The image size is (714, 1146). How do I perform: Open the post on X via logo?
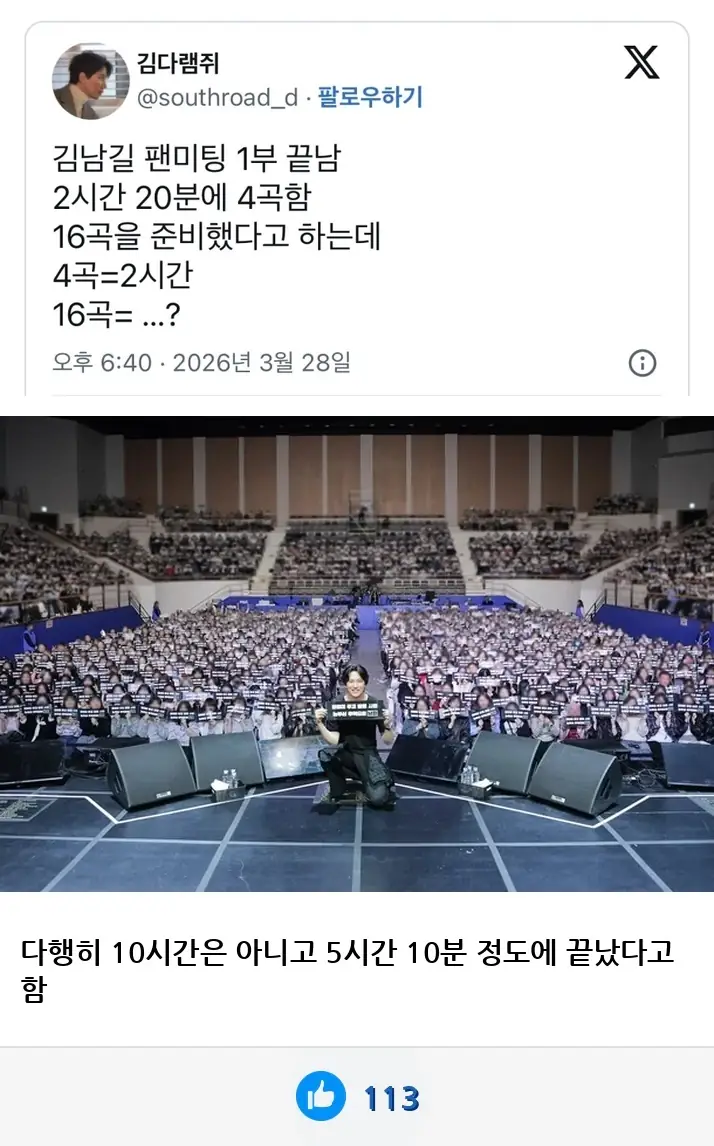pyautogui.click(x=642, y=62)
